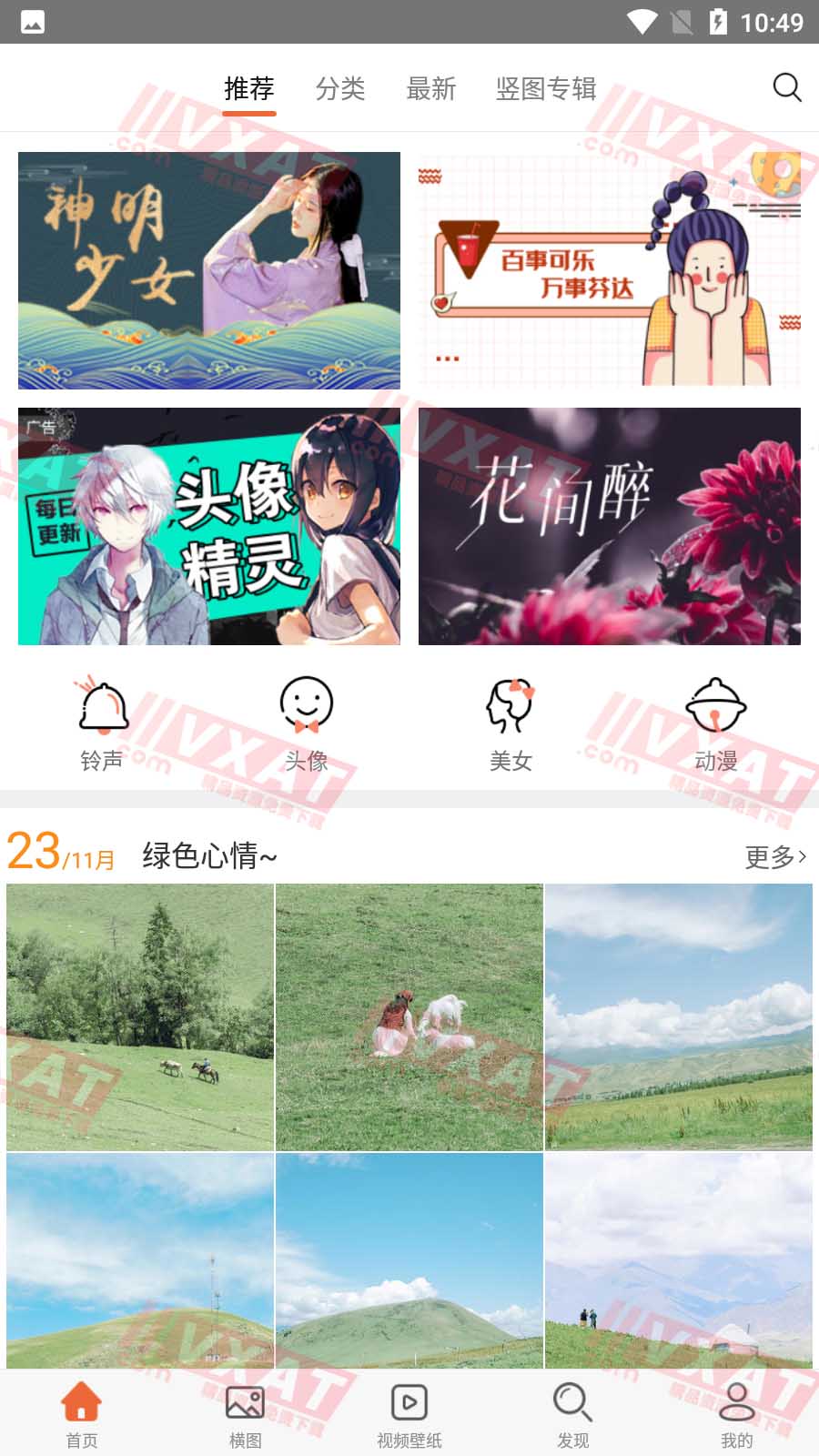Tap the 花间醉 flower banner
Image resolution: width=819 pixels, height=1456 pixels.
(609, 526)
